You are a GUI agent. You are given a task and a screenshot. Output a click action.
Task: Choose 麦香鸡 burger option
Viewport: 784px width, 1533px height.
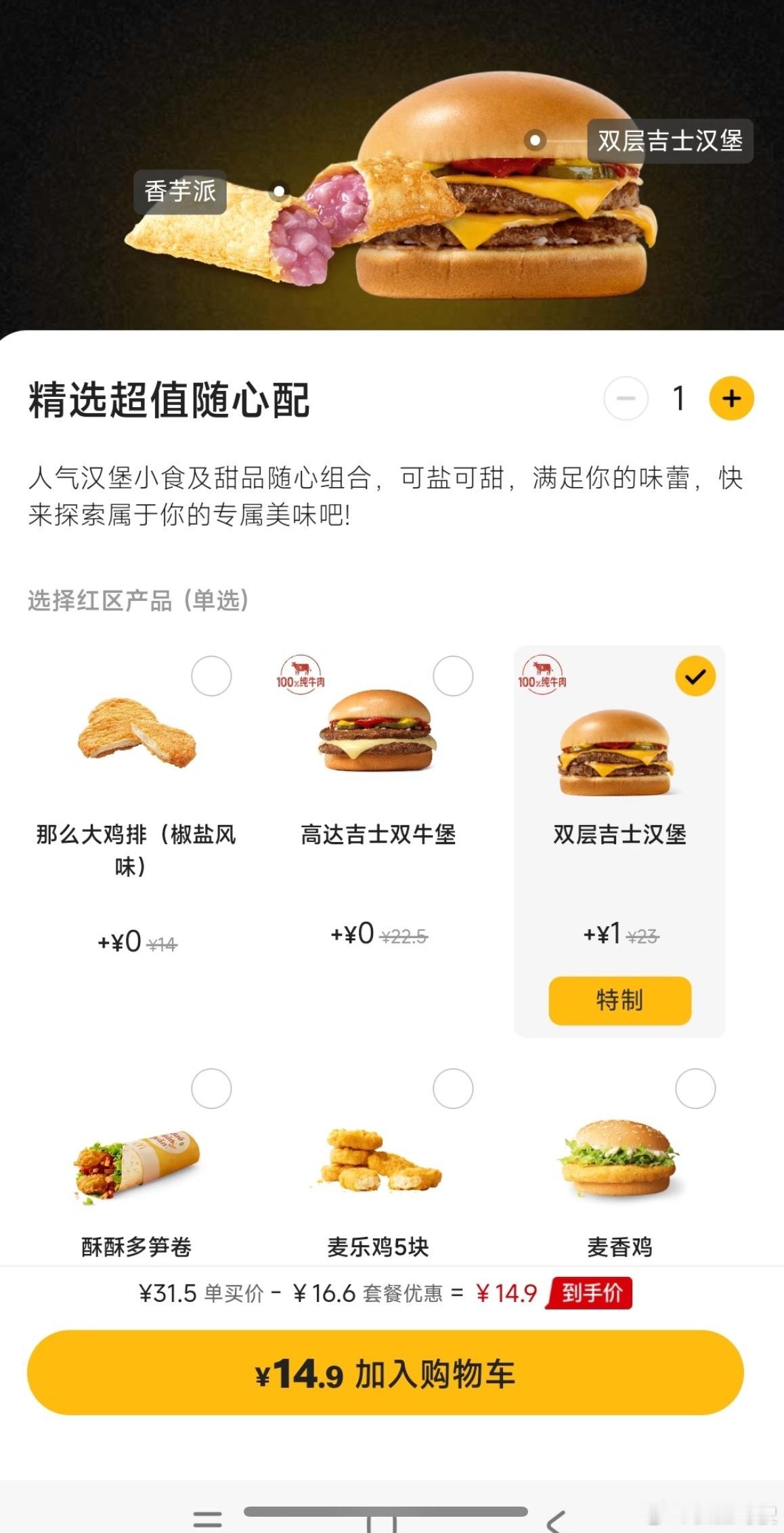[695, 1089]
